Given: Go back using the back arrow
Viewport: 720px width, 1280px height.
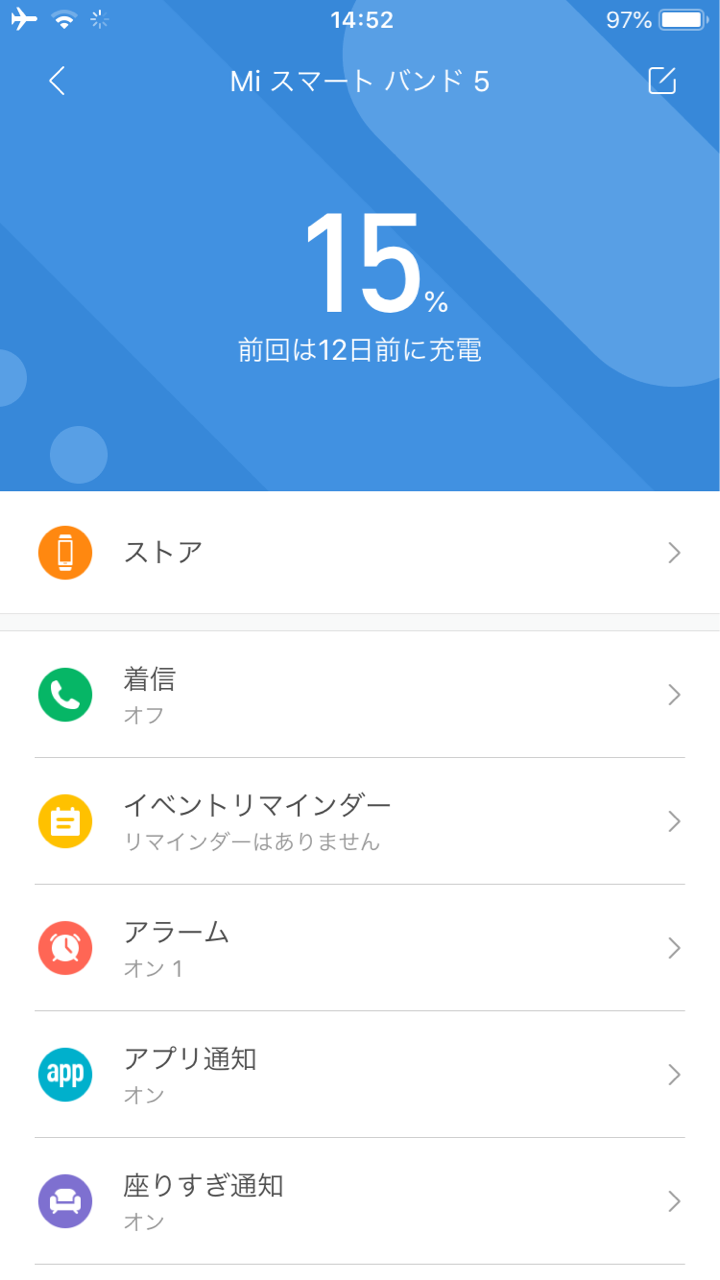Looking at the screenshot, I should pyautogui.click(x=57, y=81).
